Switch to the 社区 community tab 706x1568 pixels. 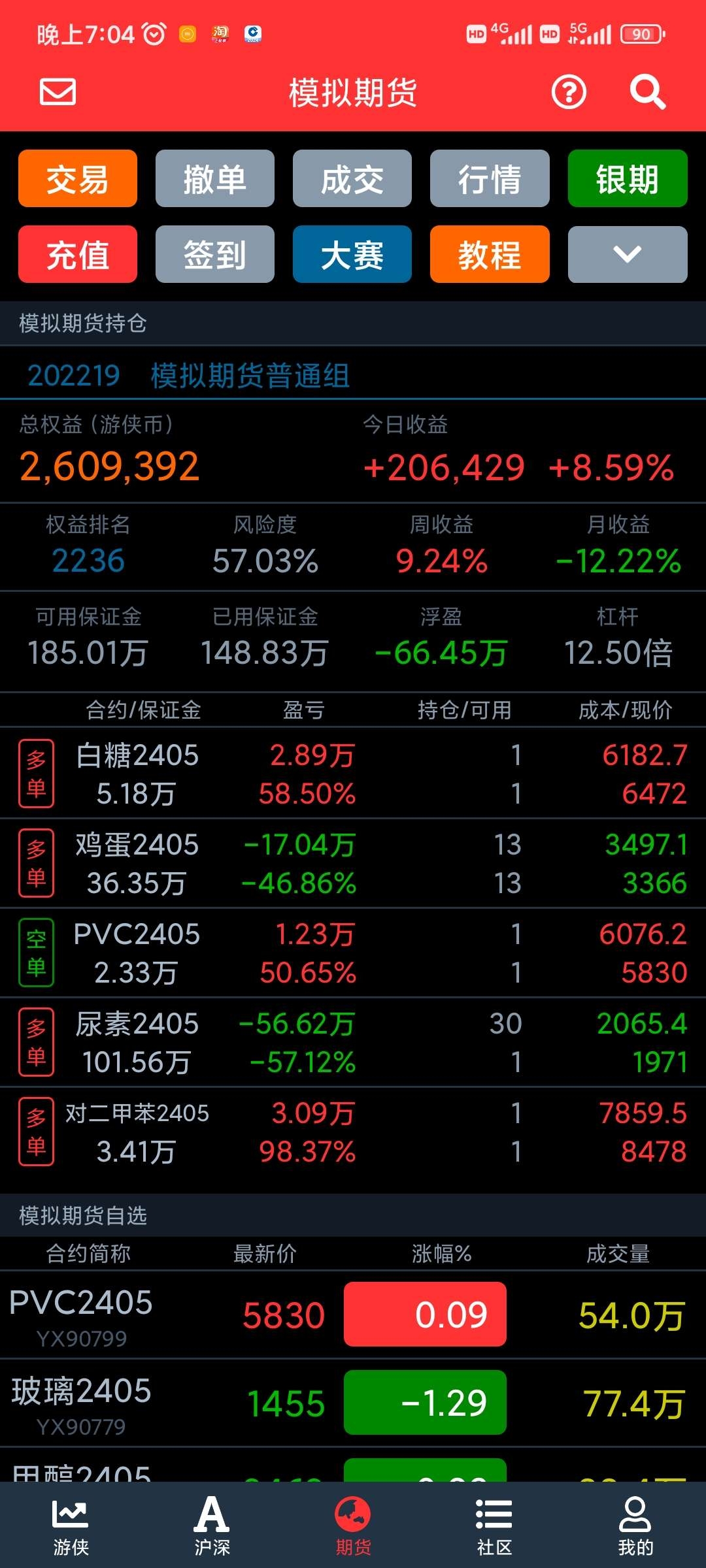point(494,1526)
